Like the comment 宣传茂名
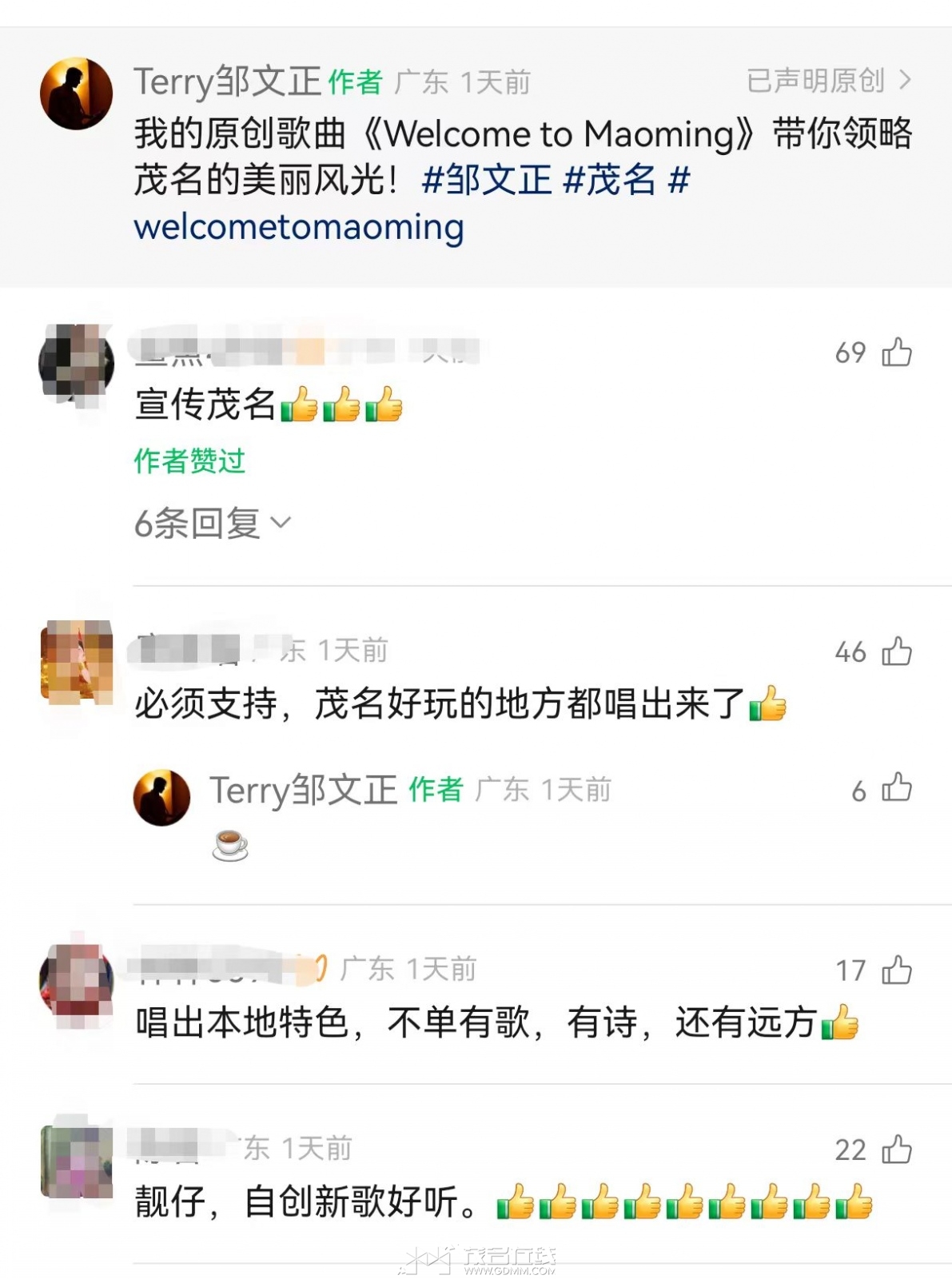Screen dimensions: 952x1279 click(x=897, y=353)
